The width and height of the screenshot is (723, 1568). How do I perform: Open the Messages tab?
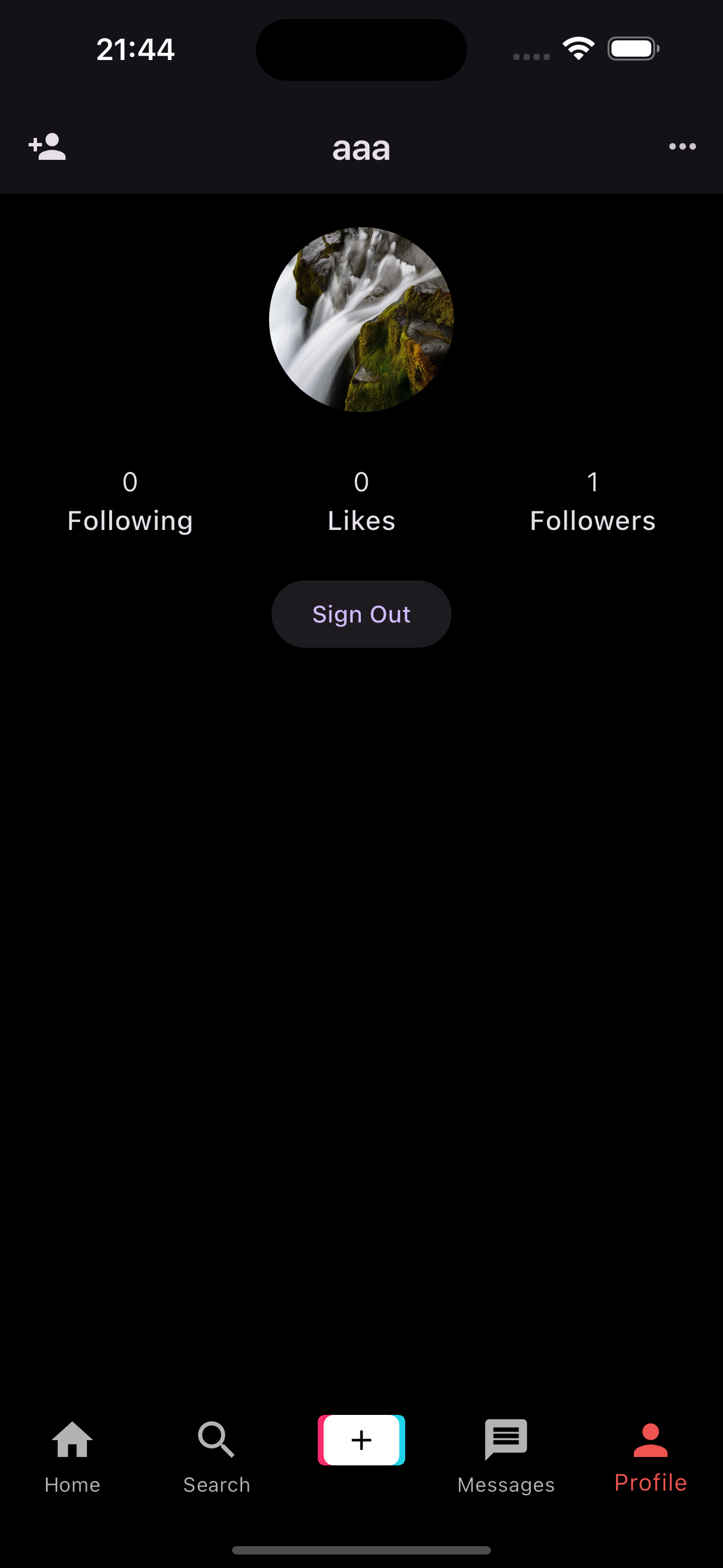tap(506, 1457)
